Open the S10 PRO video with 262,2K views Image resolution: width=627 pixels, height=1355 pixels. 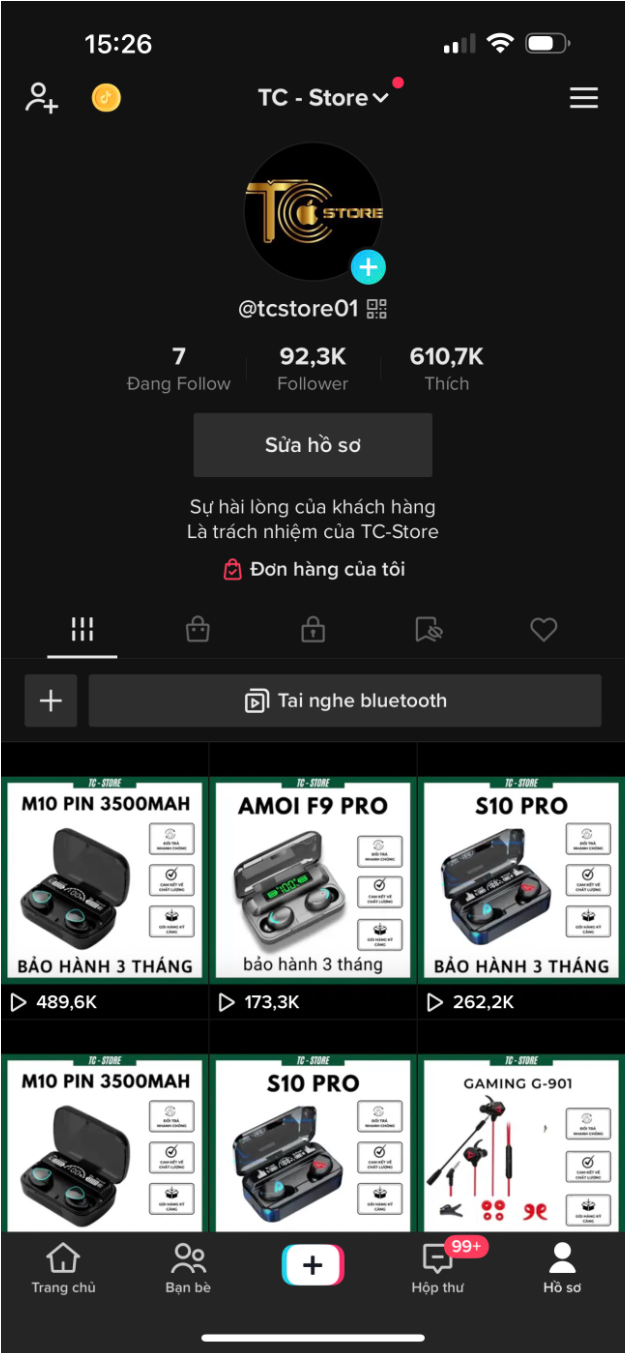(521, 880)
